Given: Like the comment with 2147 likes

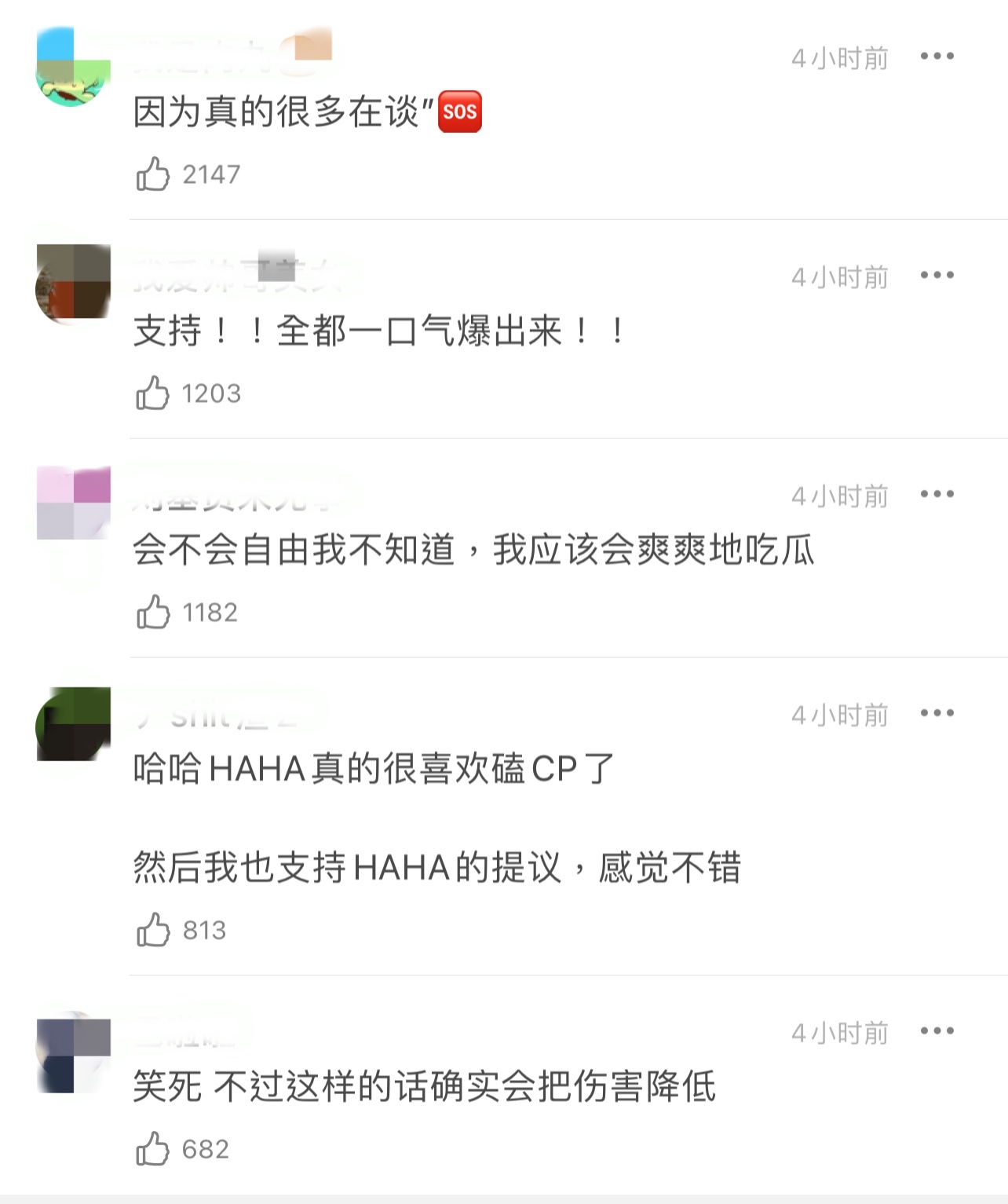Looking at the screenshot, I should click(153, 174).
